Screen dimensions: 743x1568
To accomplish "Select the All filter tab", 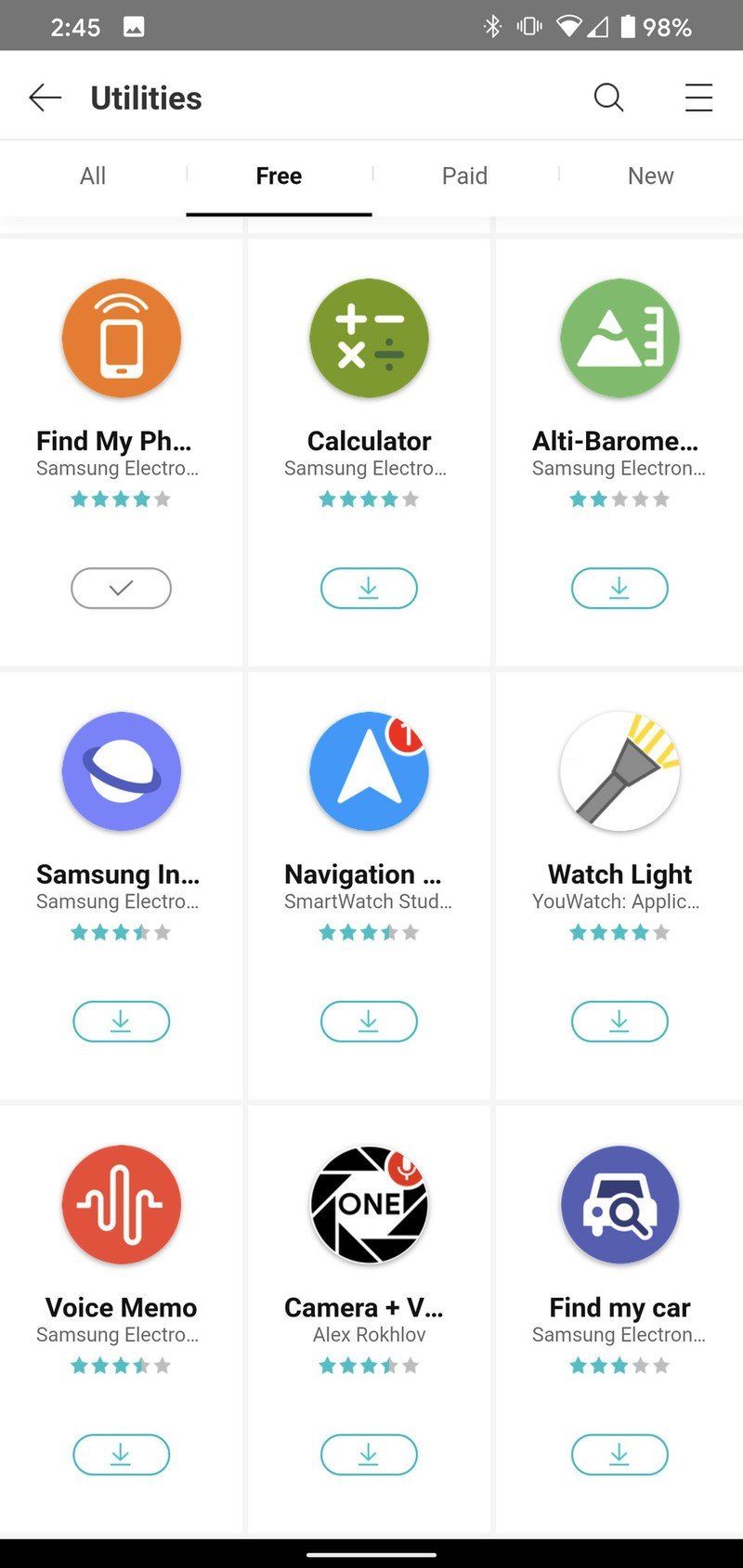I will [x=92, y=175].
